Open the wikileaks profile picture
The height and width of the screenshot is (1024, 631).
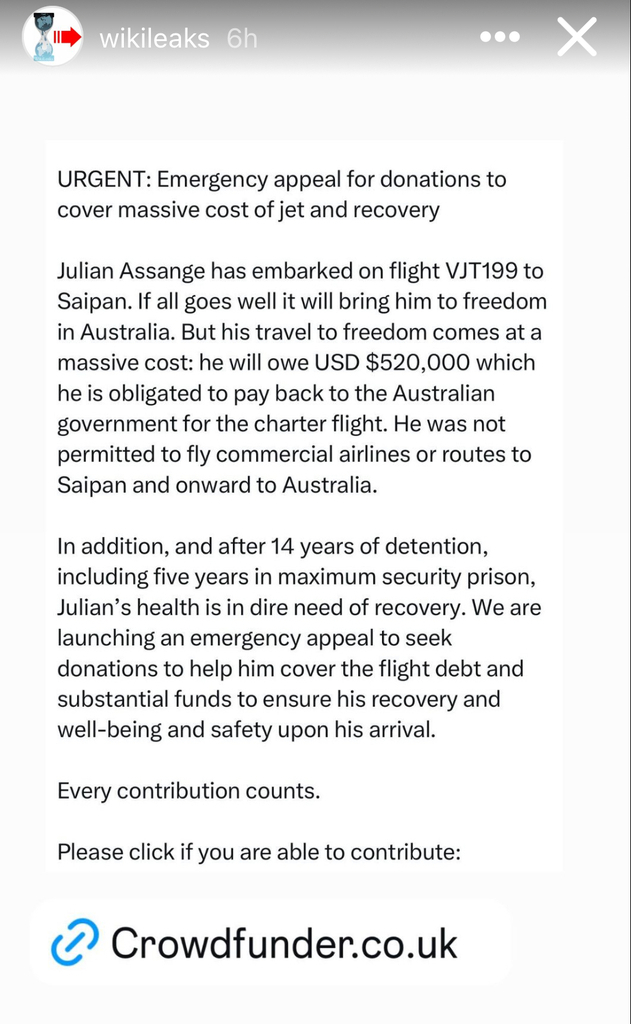(52, 36)
